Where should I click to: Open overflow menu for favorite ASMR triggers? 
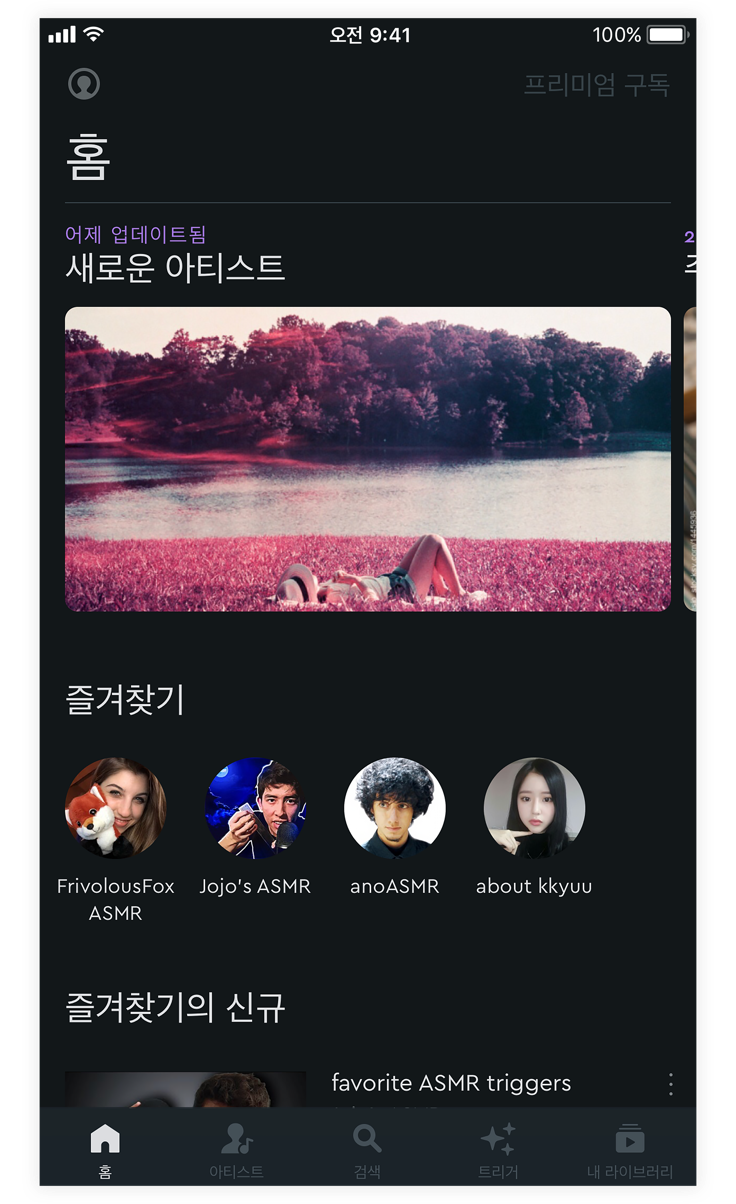[x=670, y=1084]
